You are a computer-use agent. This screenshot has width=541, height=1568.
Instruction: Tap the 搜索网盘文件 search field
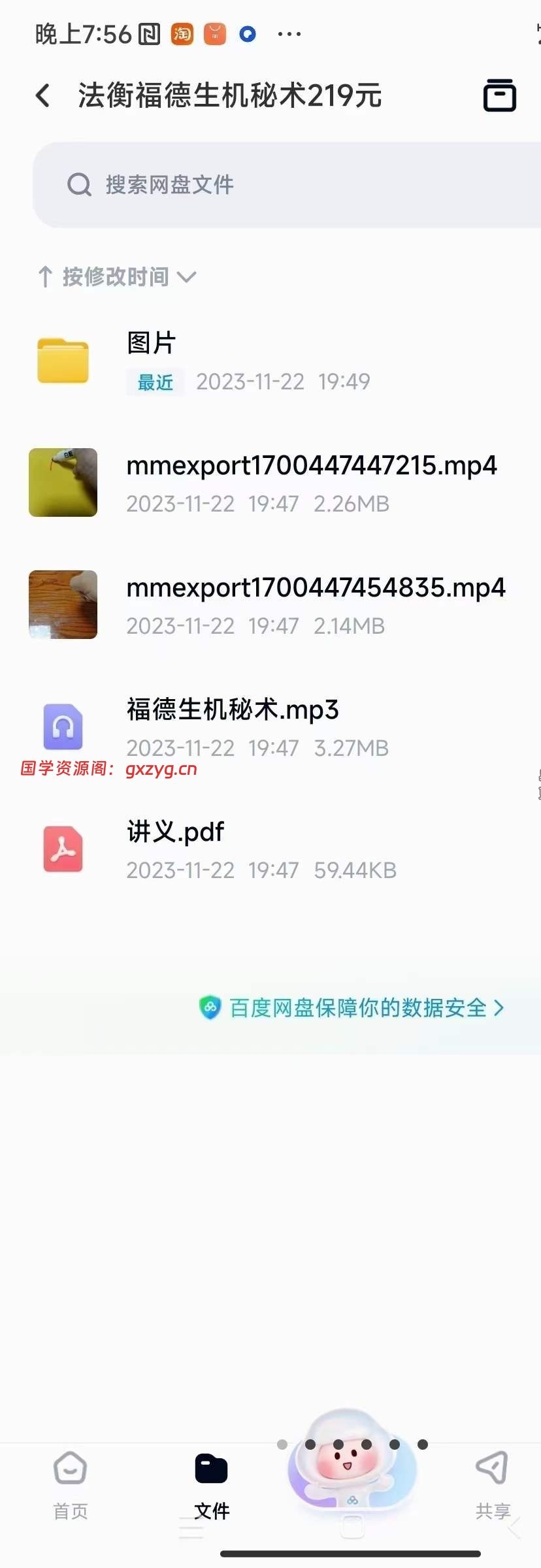click(287, 185)
